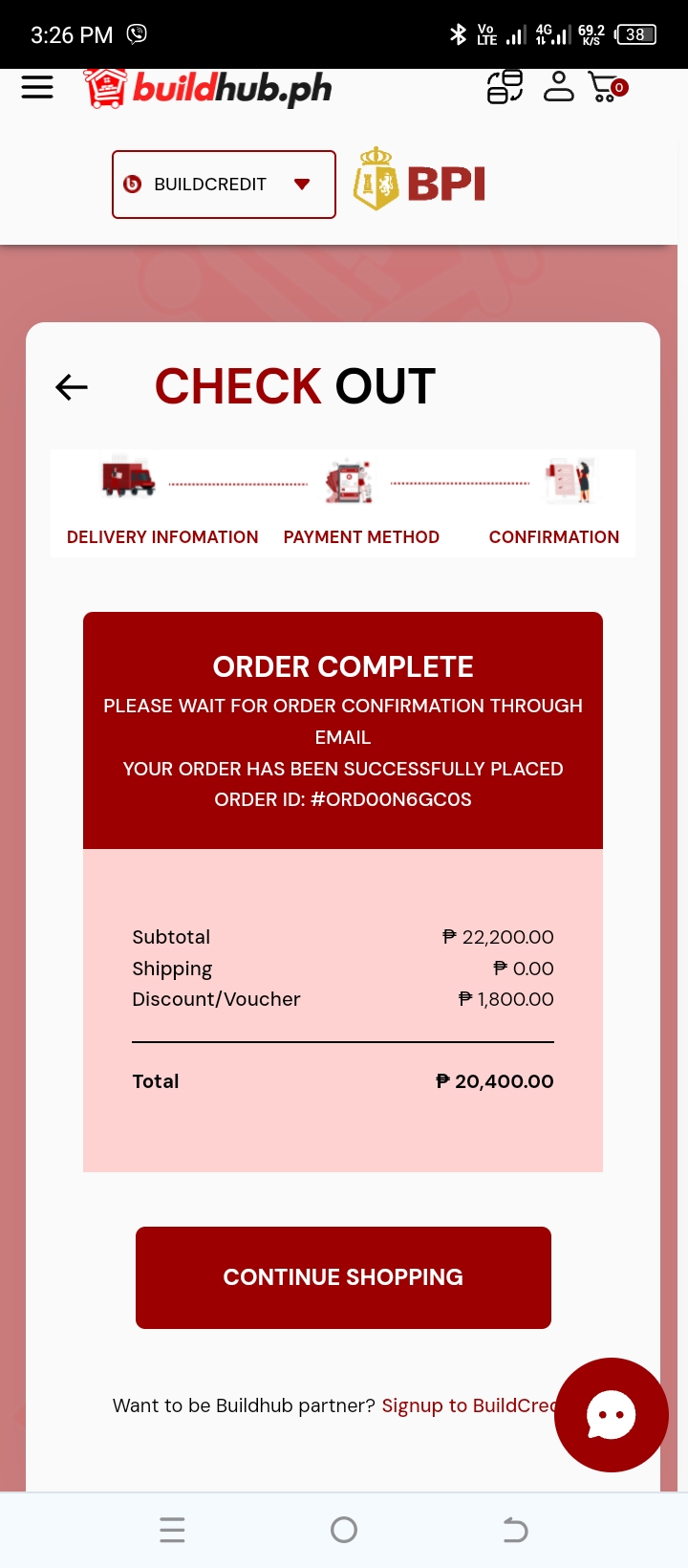
Task: Go to buildhub.ph home via logo
Action: pos(208,88)
